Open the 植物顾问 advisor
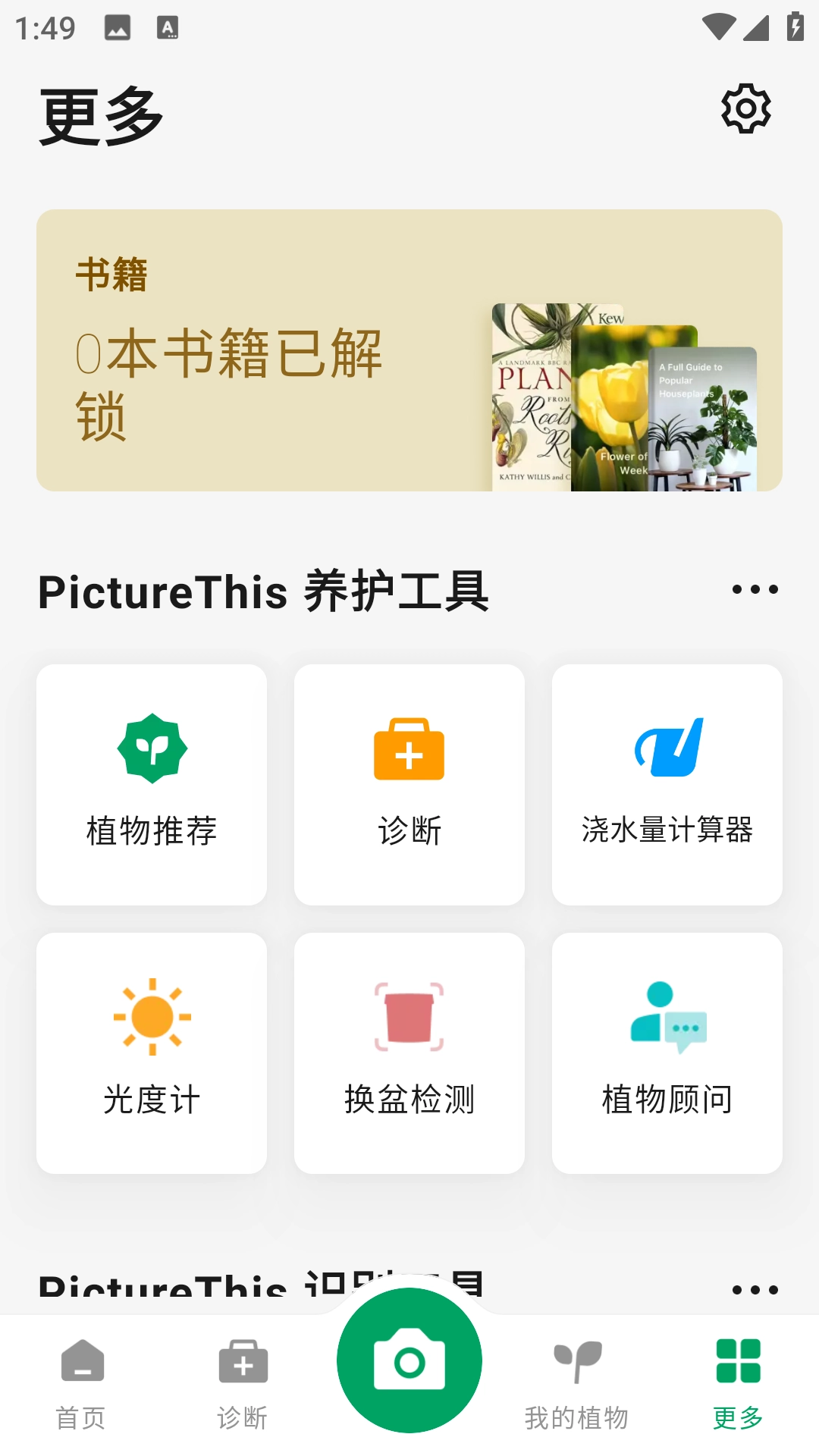The height and width of the screenshot is (1456, 819). tap(667, 1053)
